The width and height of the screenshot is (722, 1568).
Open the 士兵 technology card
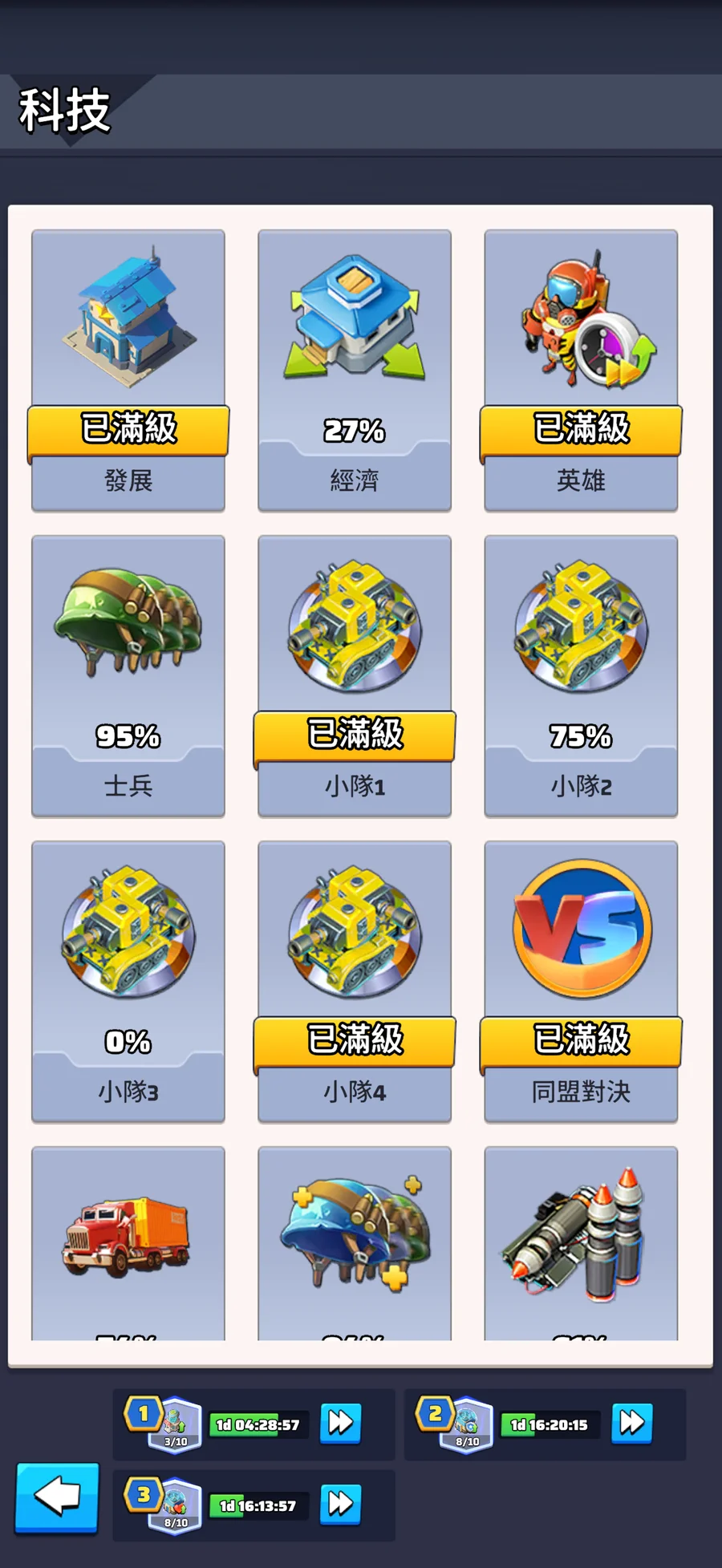[x=128, y=675]
